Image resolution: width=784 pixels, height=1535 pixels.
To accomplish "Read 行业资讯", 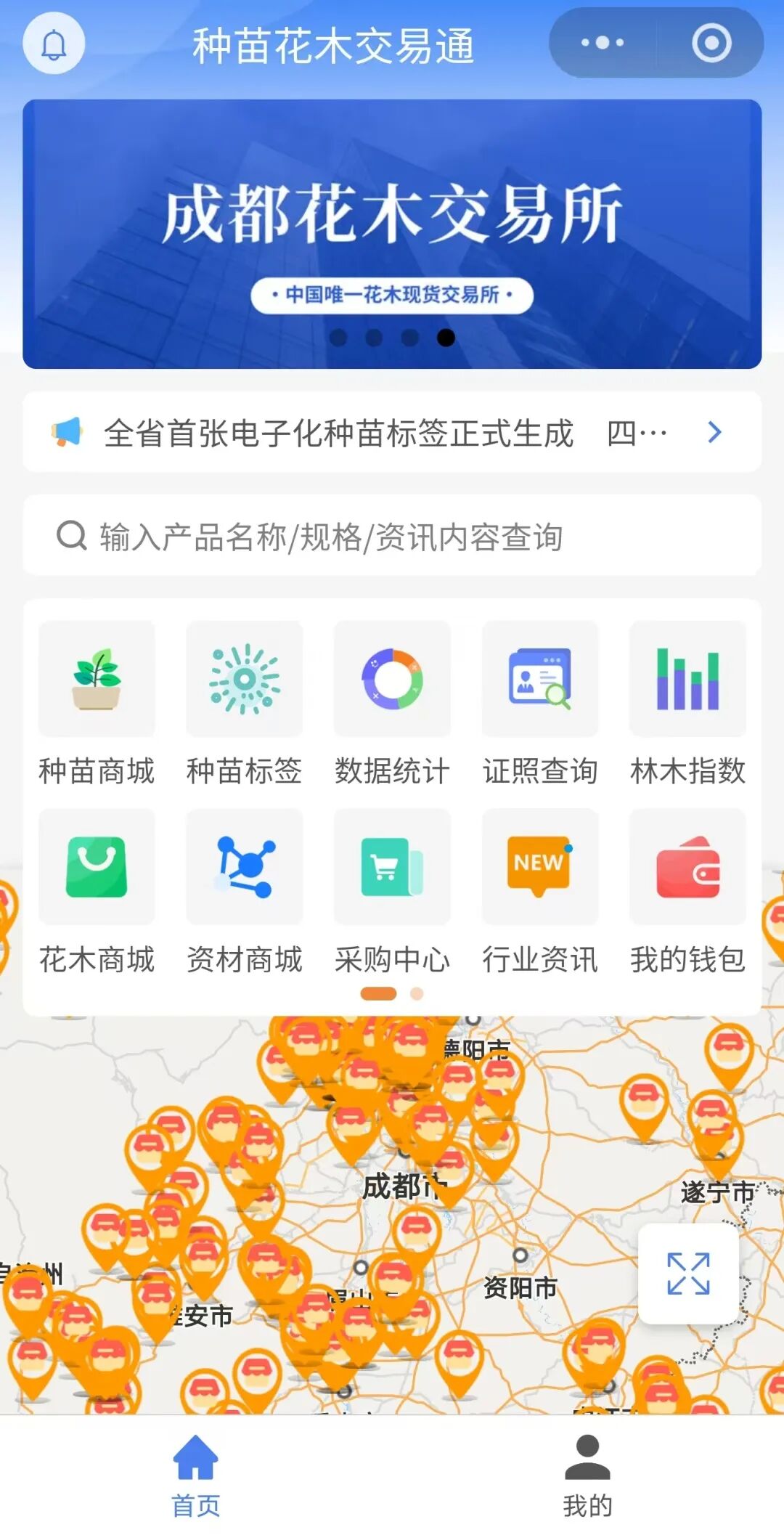I will coord(540,892).
